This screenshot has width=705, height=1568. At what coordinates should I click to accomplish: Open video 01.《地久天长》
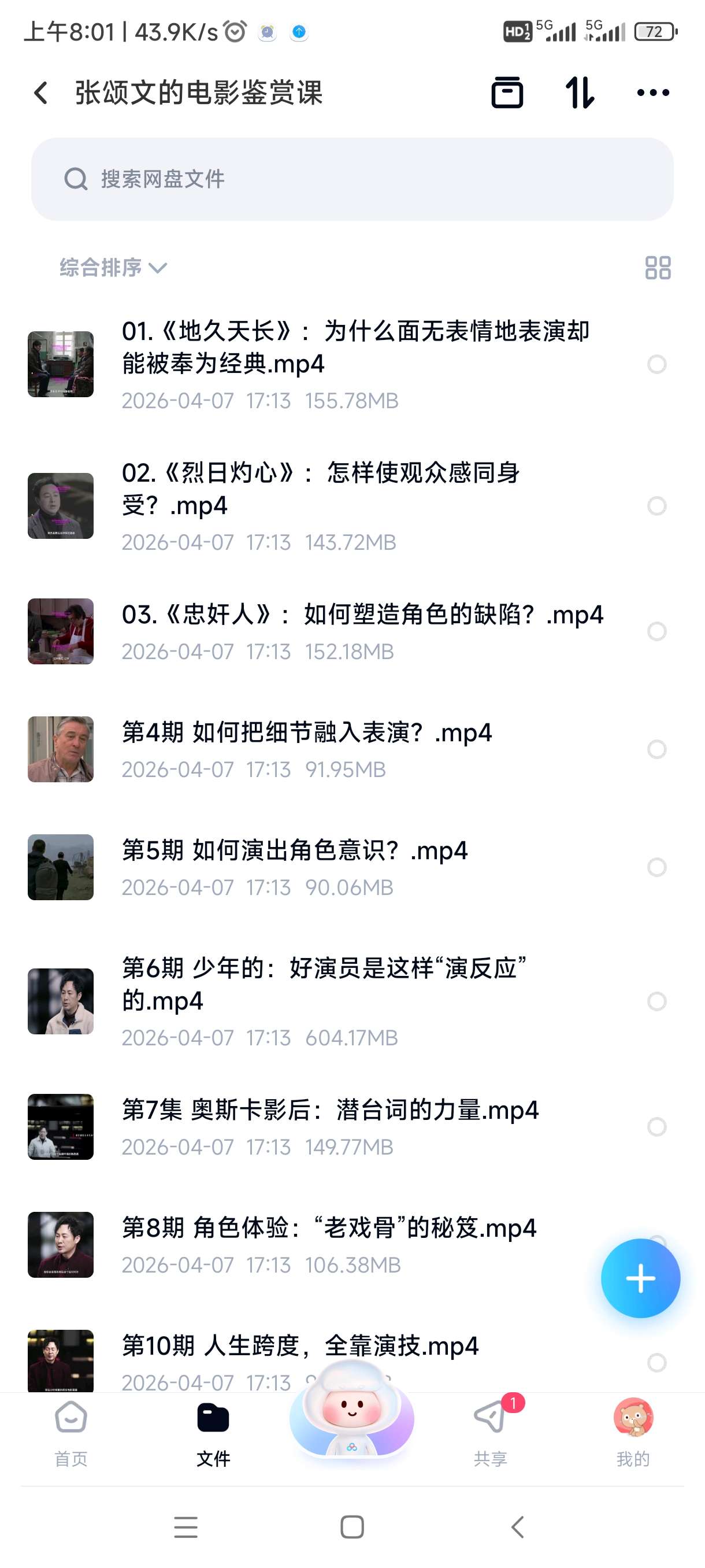pos(355,347)
